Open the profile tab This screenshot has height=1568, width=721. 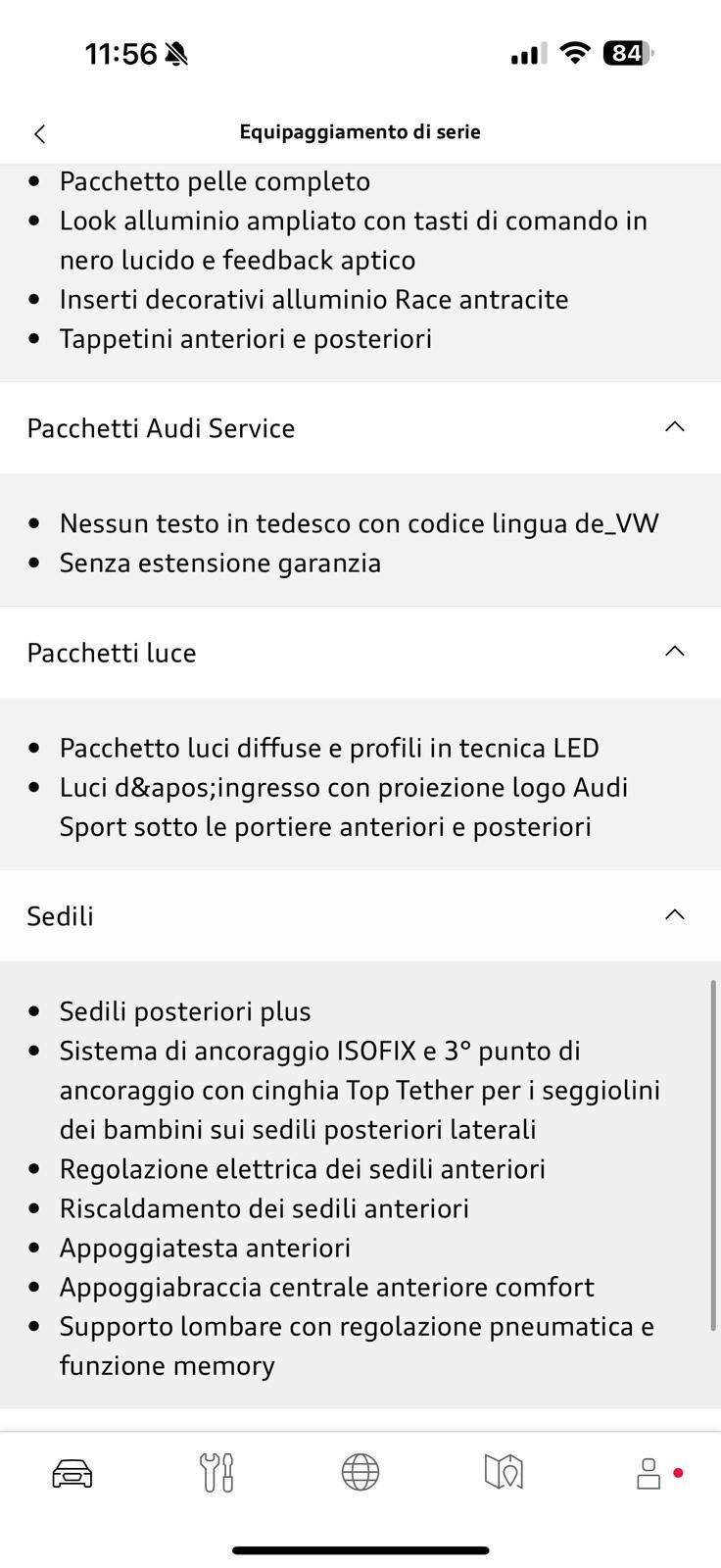[x=649, y=1472]
